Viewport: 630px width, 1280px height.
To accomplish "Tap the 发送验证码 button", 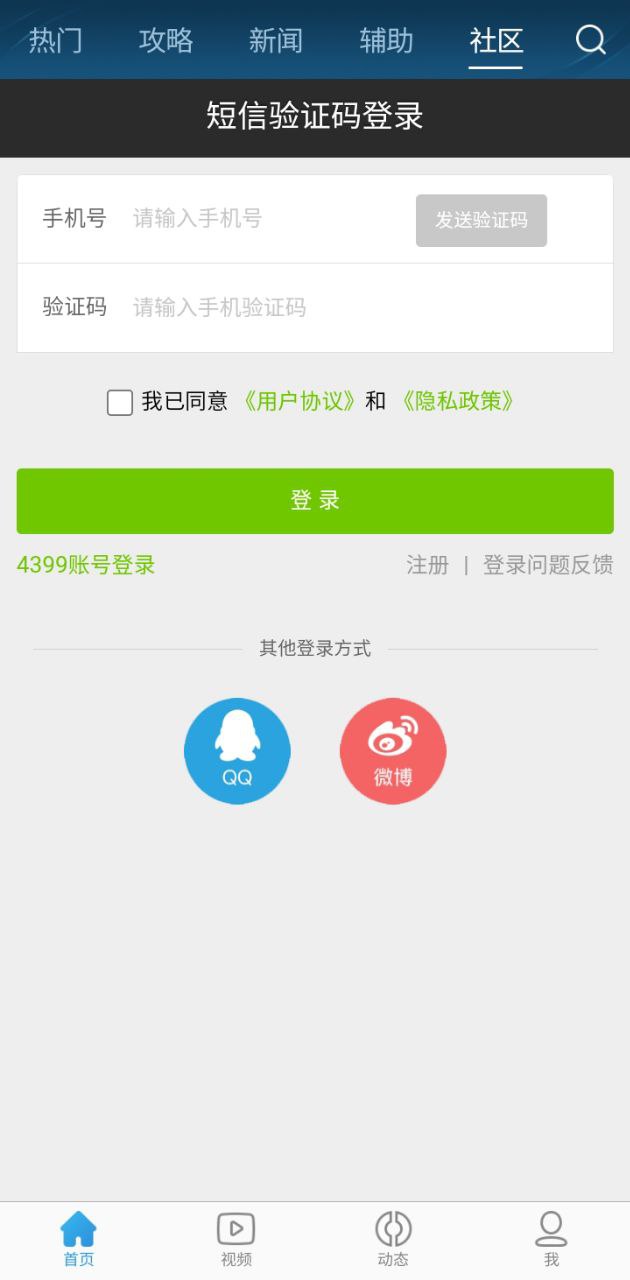I will [481, 220].
